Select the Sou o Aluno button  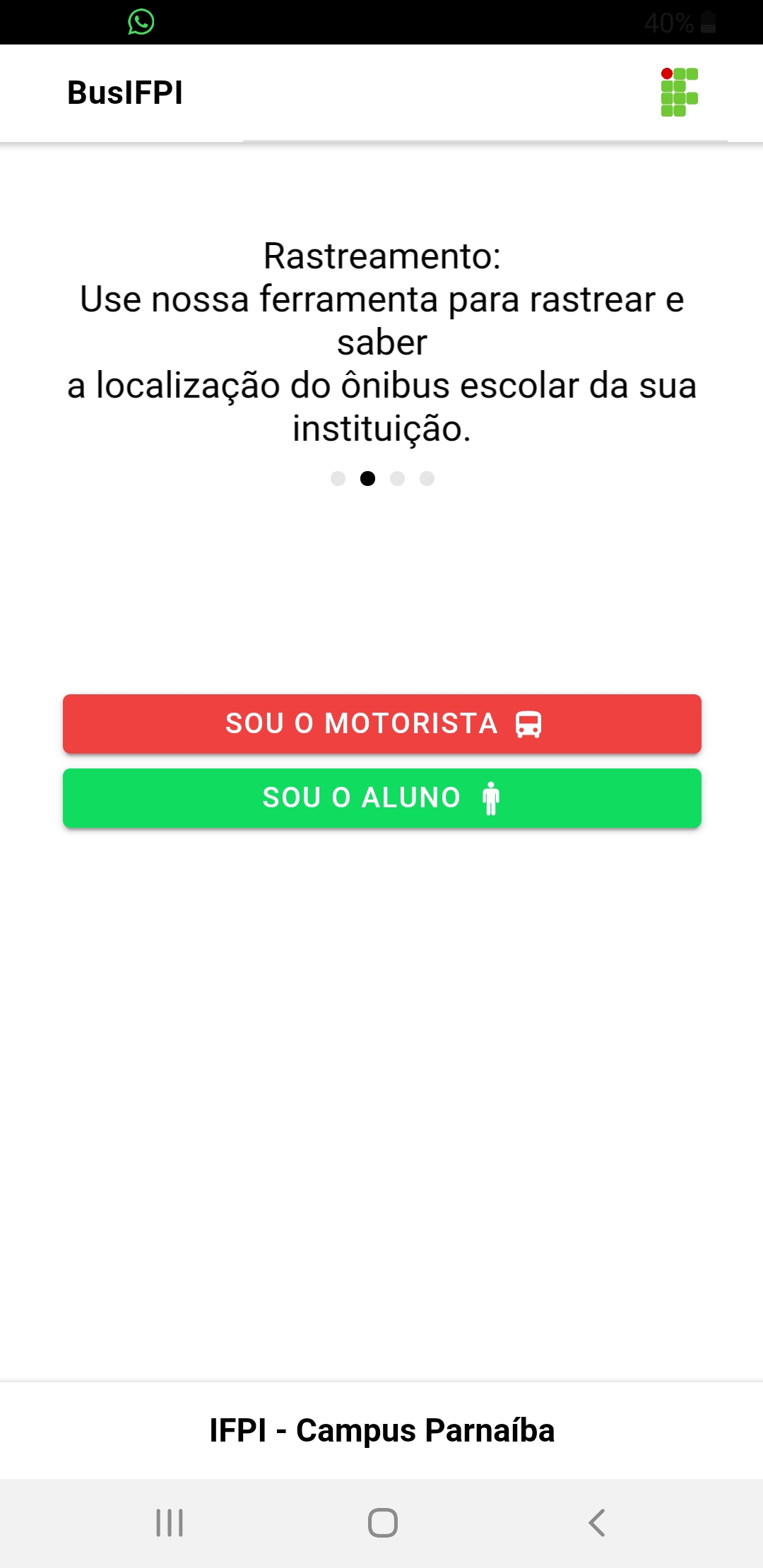point(381,798)
